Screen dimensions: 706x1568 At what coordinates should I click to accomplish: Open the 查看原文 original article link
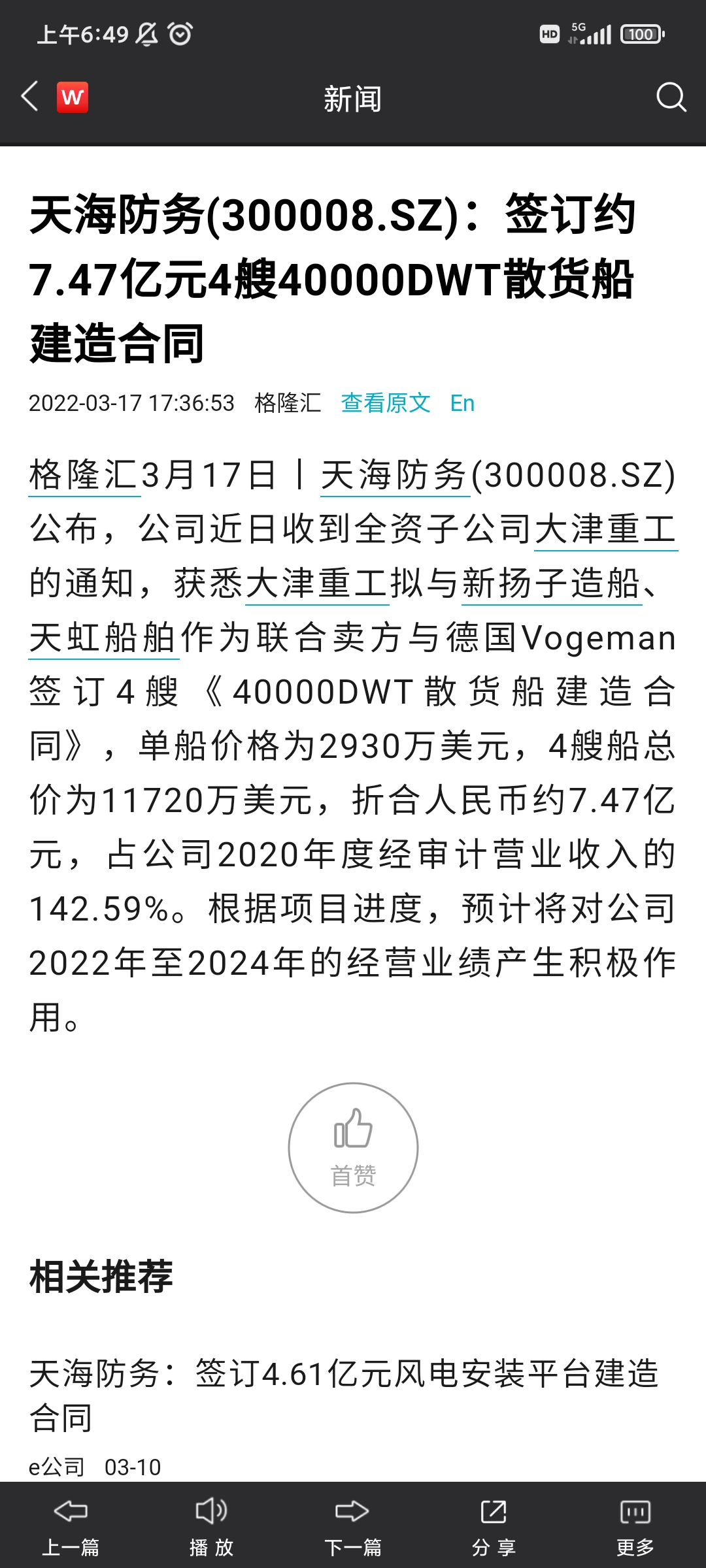tap(386, 403)
